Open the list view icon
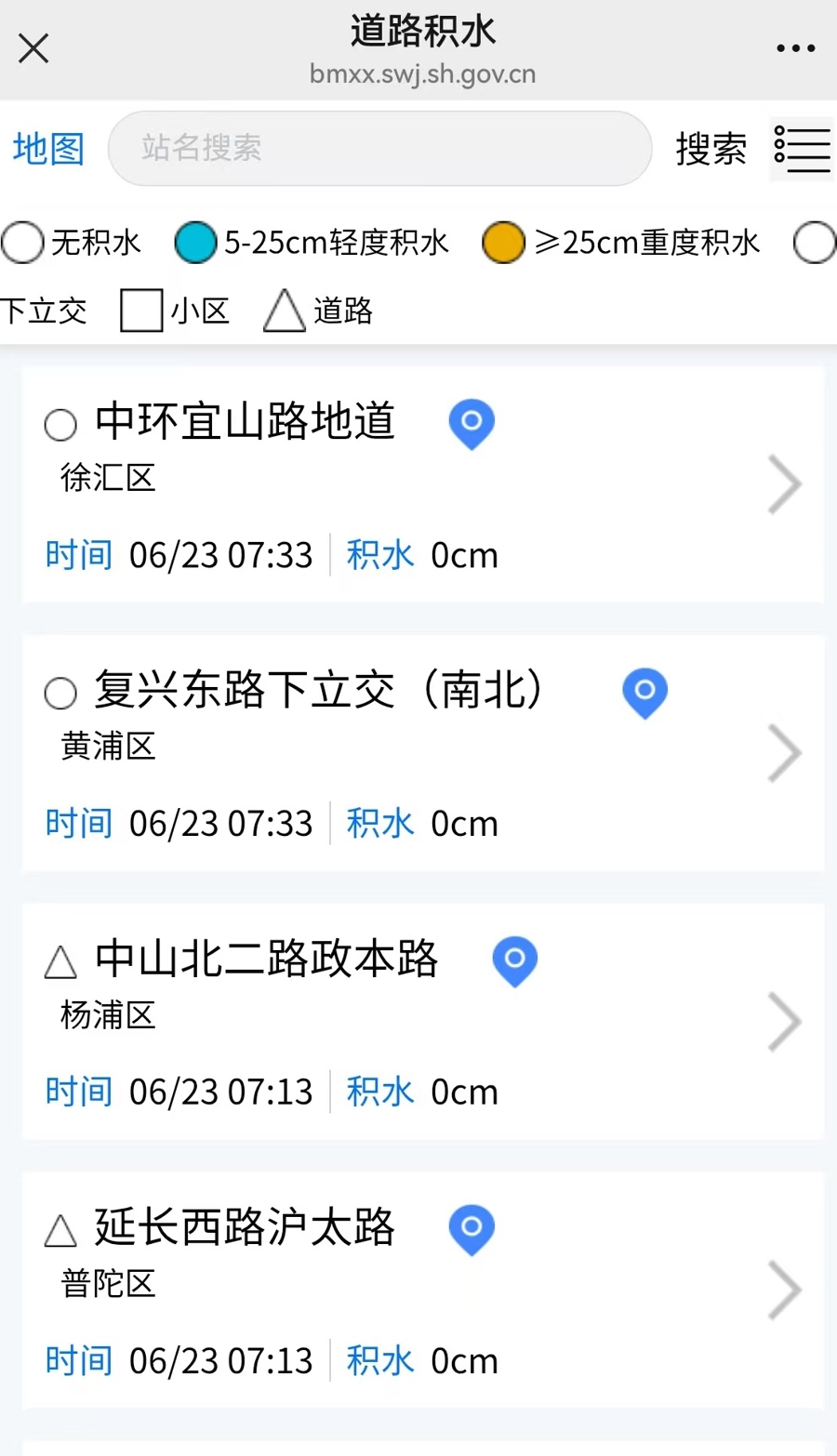The height and width of the screenshot is (1456, 837). pyautogui.click(x=802, y=149)
